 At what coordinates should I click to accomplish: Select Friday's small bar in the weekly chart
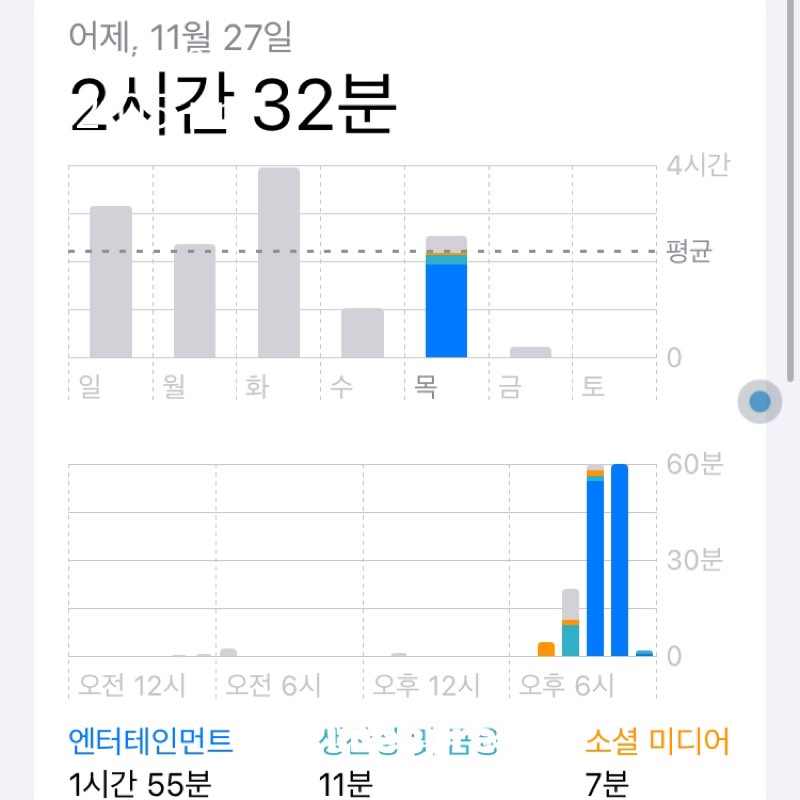click(x=530, y=352)
